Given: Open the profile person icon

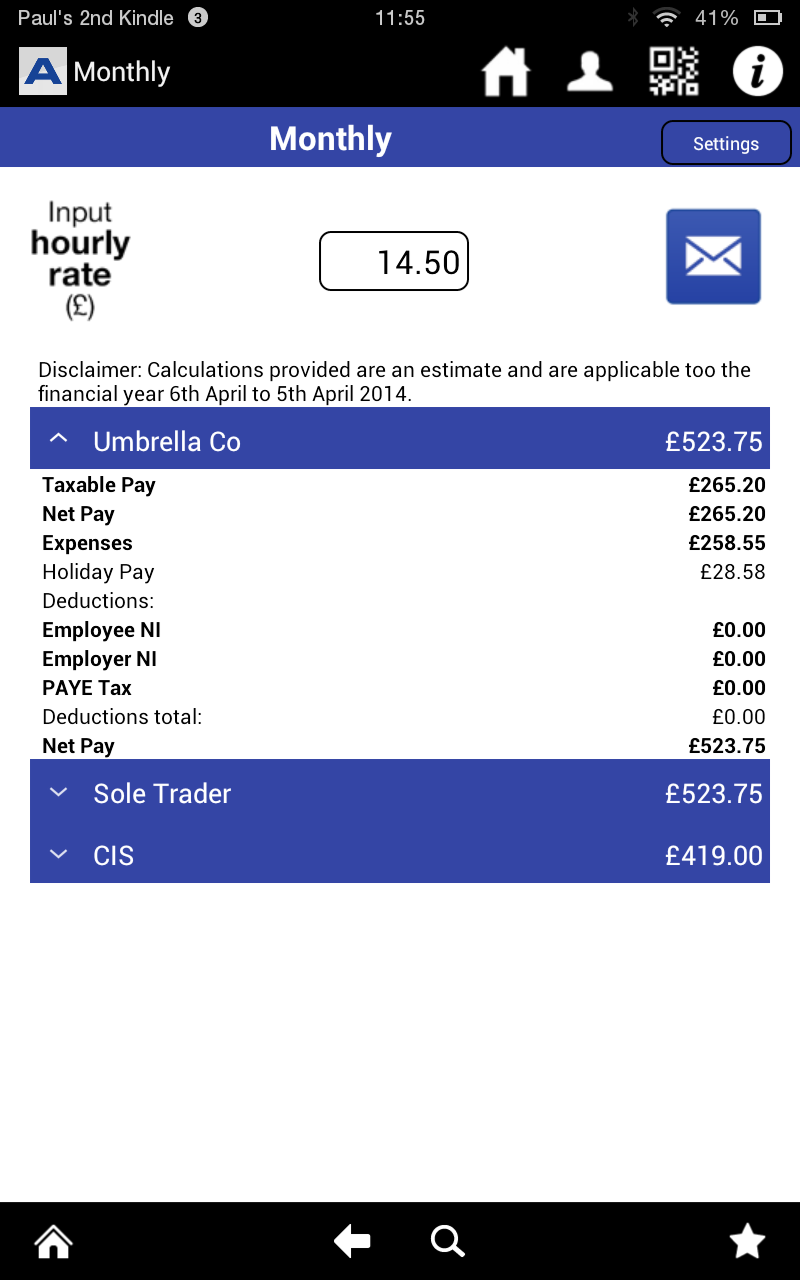Looking at the screenshot, I should [x=590, y=72].
